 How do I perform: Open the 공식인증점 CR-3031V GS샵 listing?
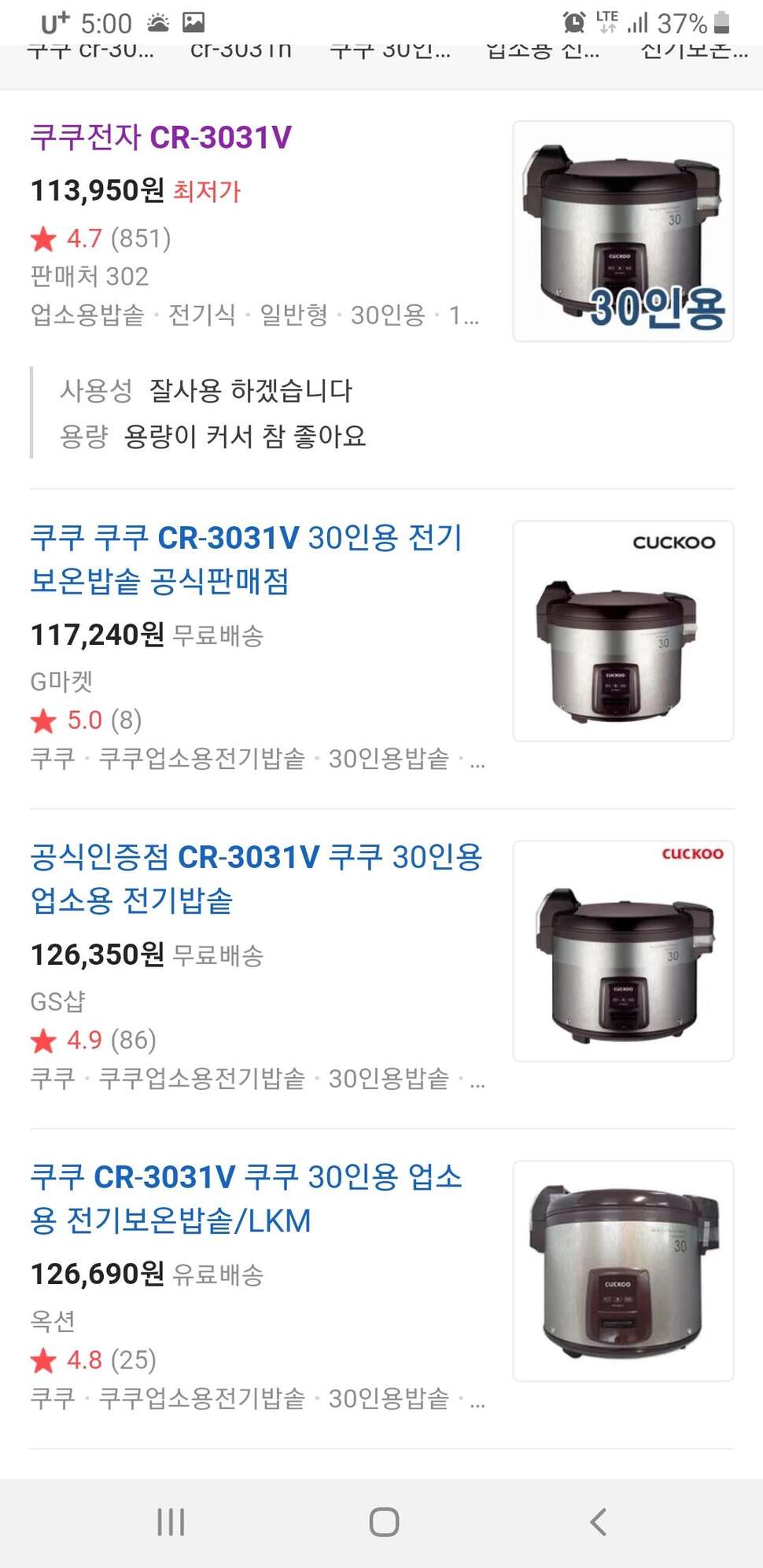pyautogui.click(x=256, y=878)
